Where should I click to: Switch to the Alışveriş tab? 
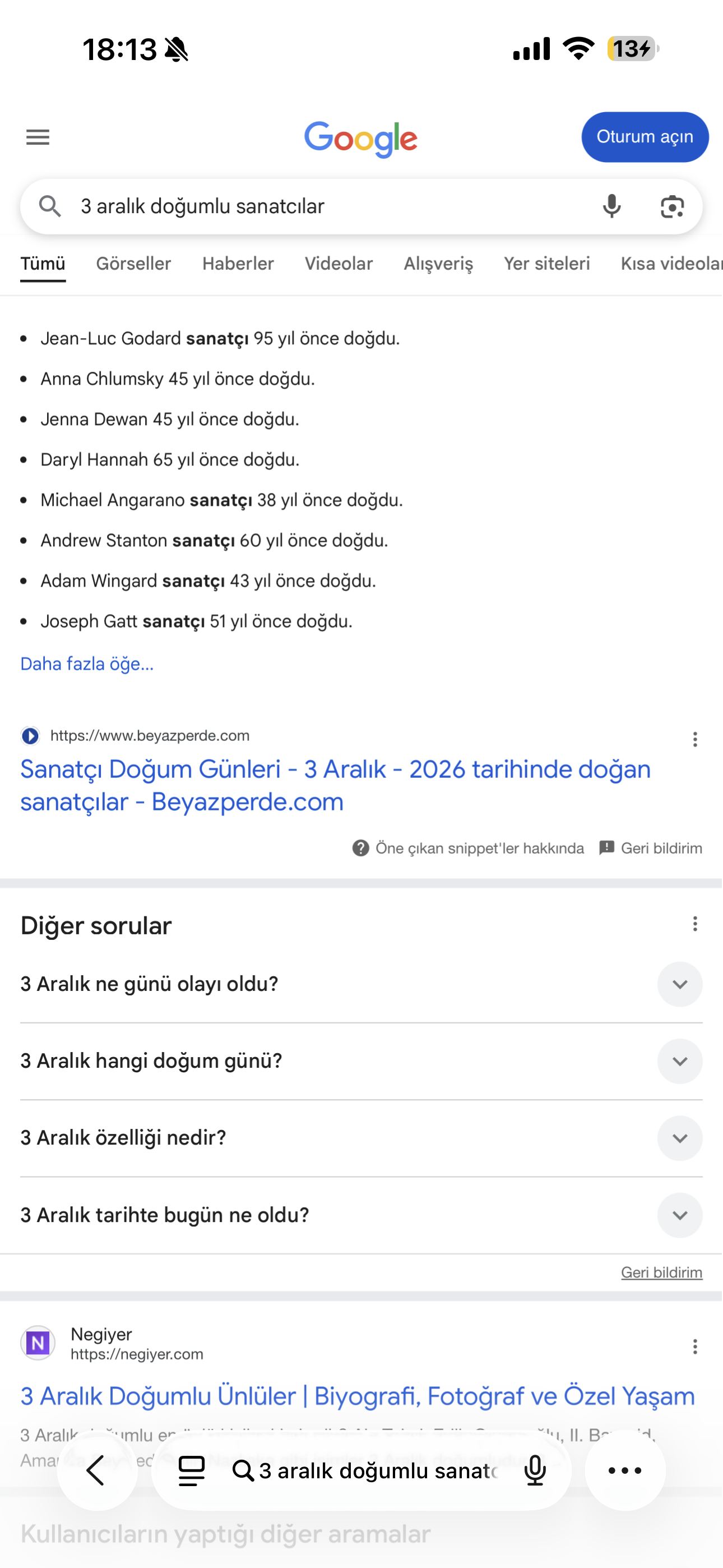tap(438, 264)
